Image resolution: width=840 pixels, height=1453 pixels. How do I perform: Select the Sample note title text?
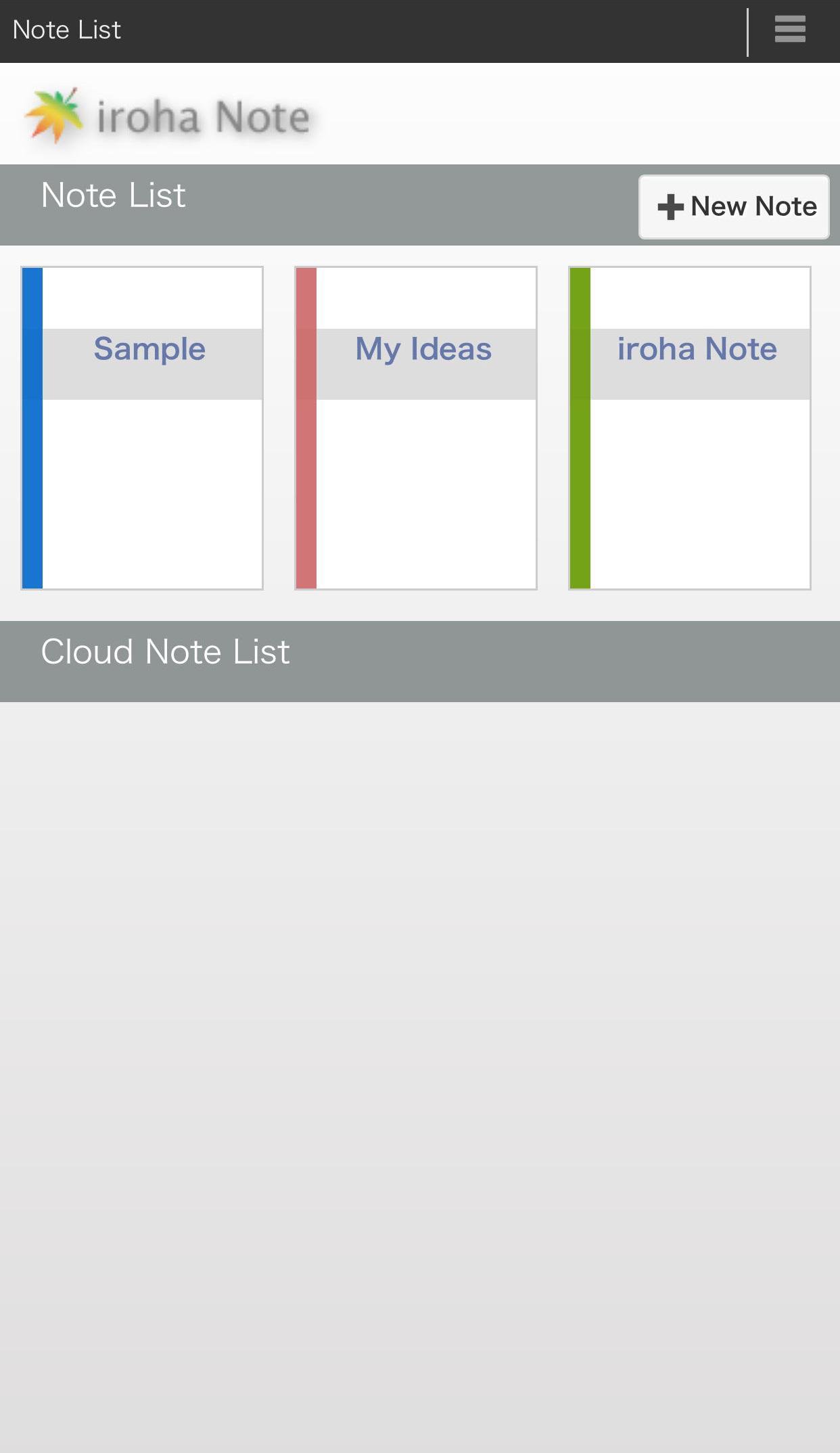149,349
